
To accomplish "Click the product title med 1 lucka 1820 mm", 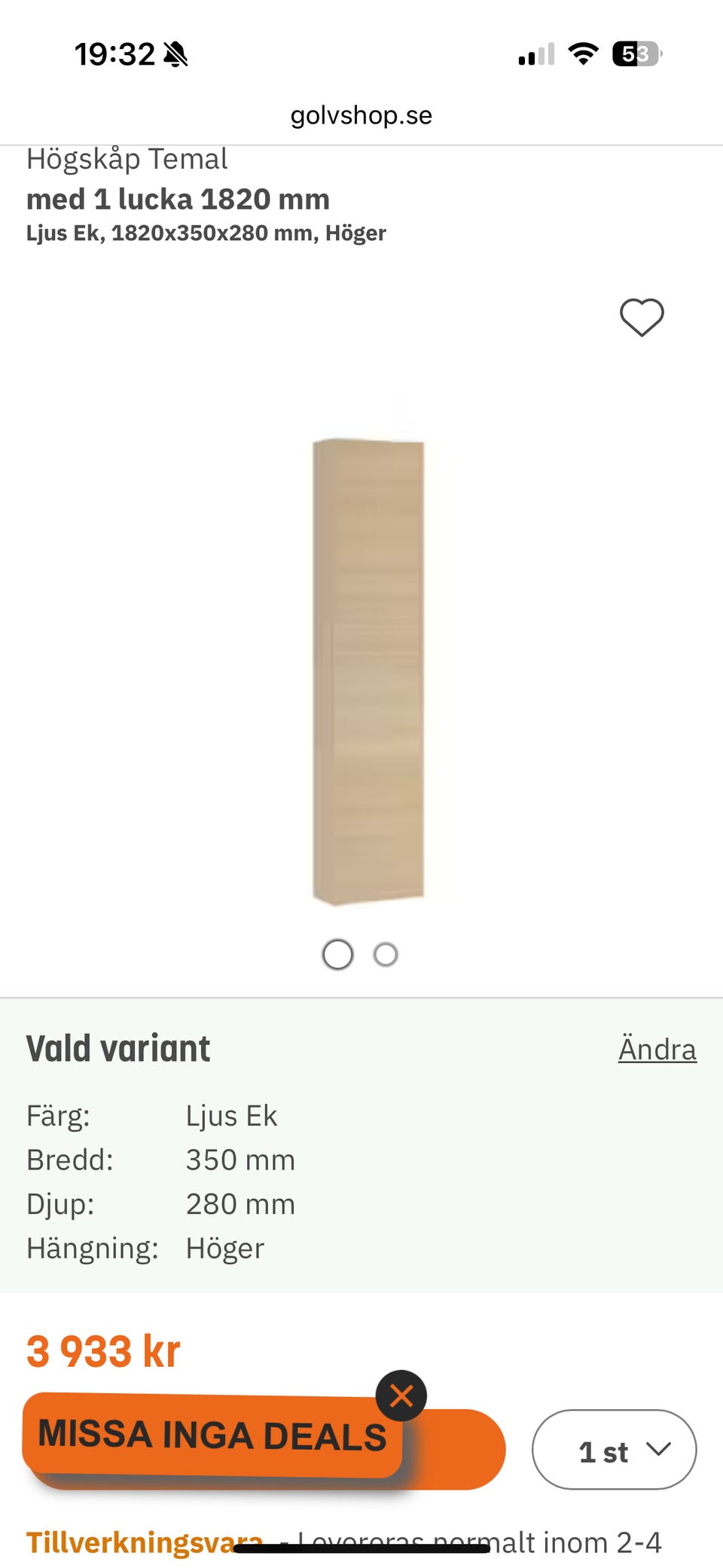I will pos(178,199).
